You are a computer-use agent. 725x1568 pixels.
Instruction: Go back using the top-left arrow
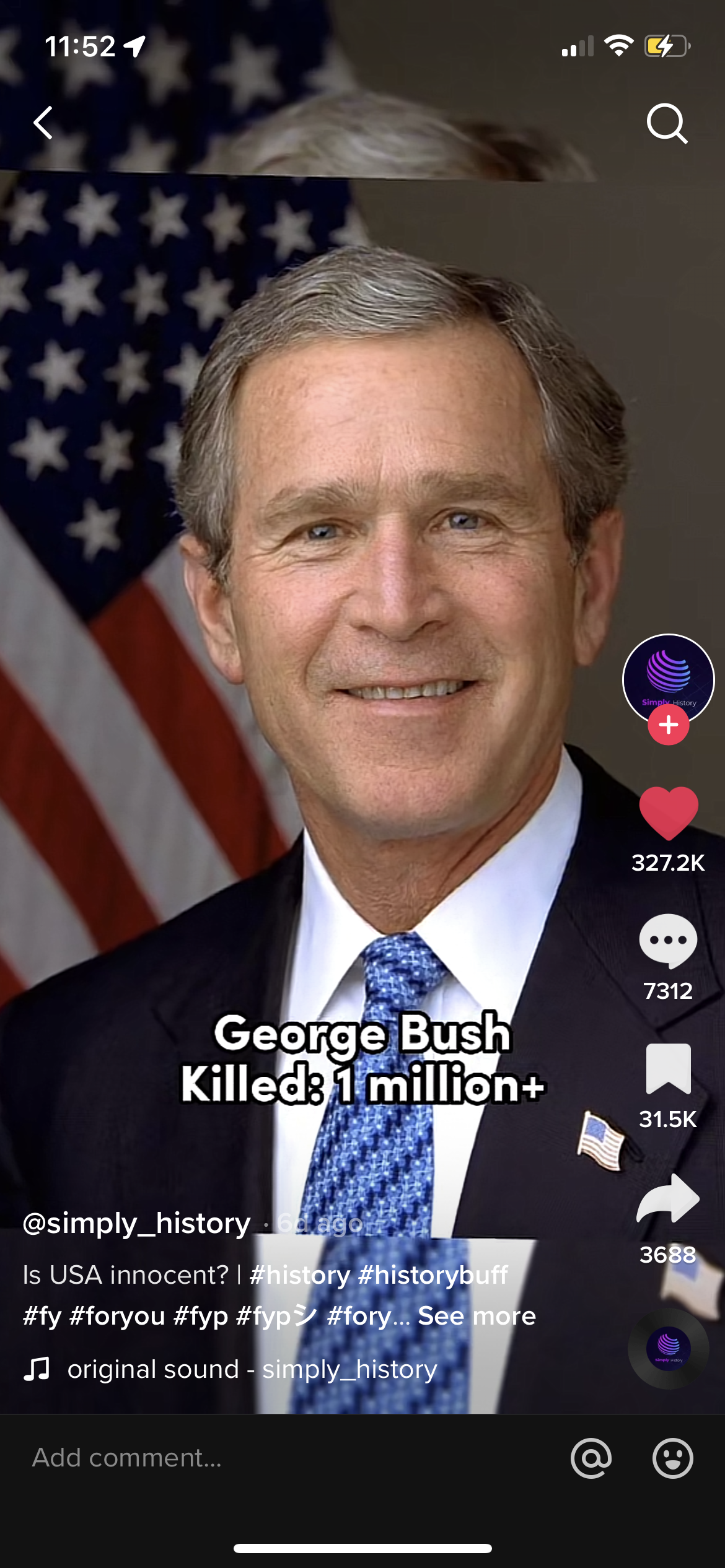point(43,123)
